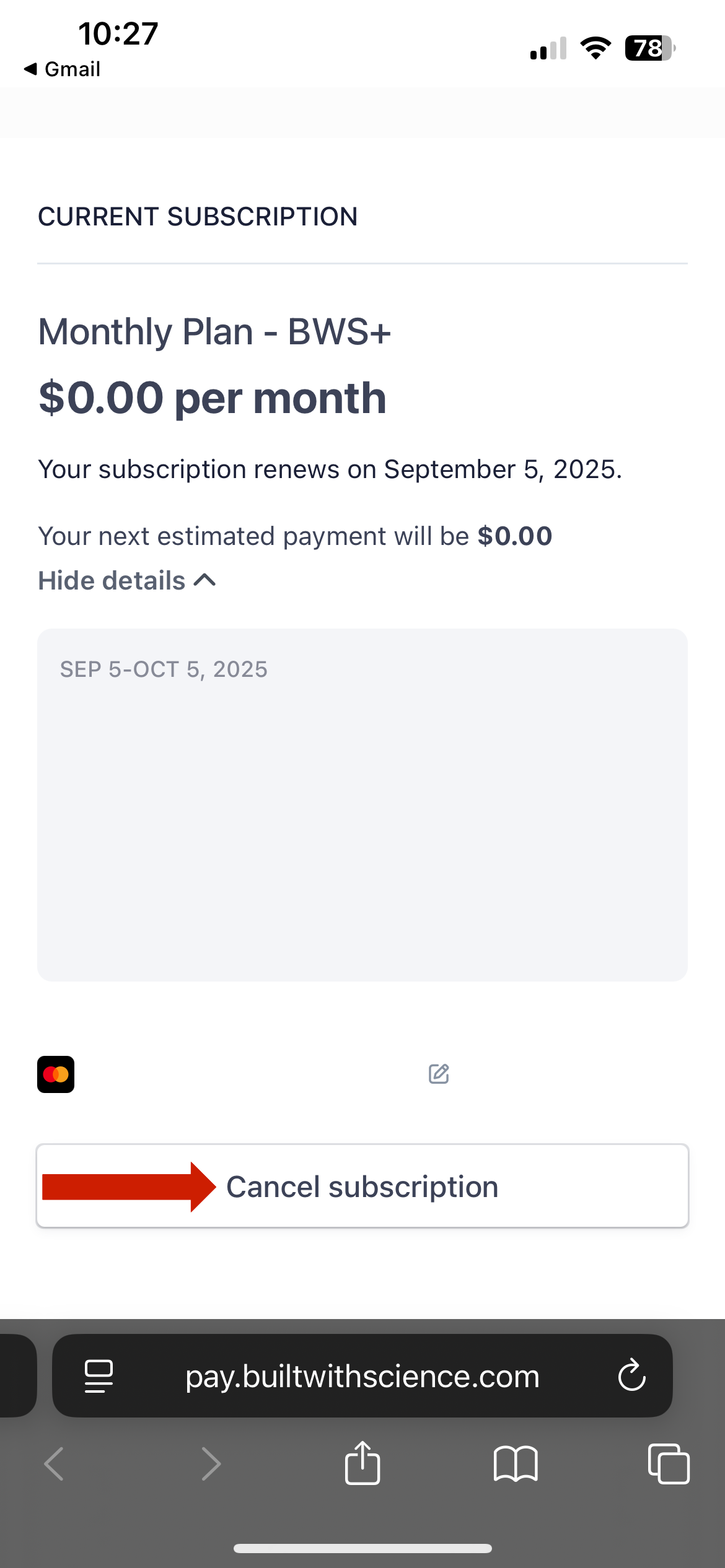
Task: Edit the saved payment method
Action: [439, 1074]
